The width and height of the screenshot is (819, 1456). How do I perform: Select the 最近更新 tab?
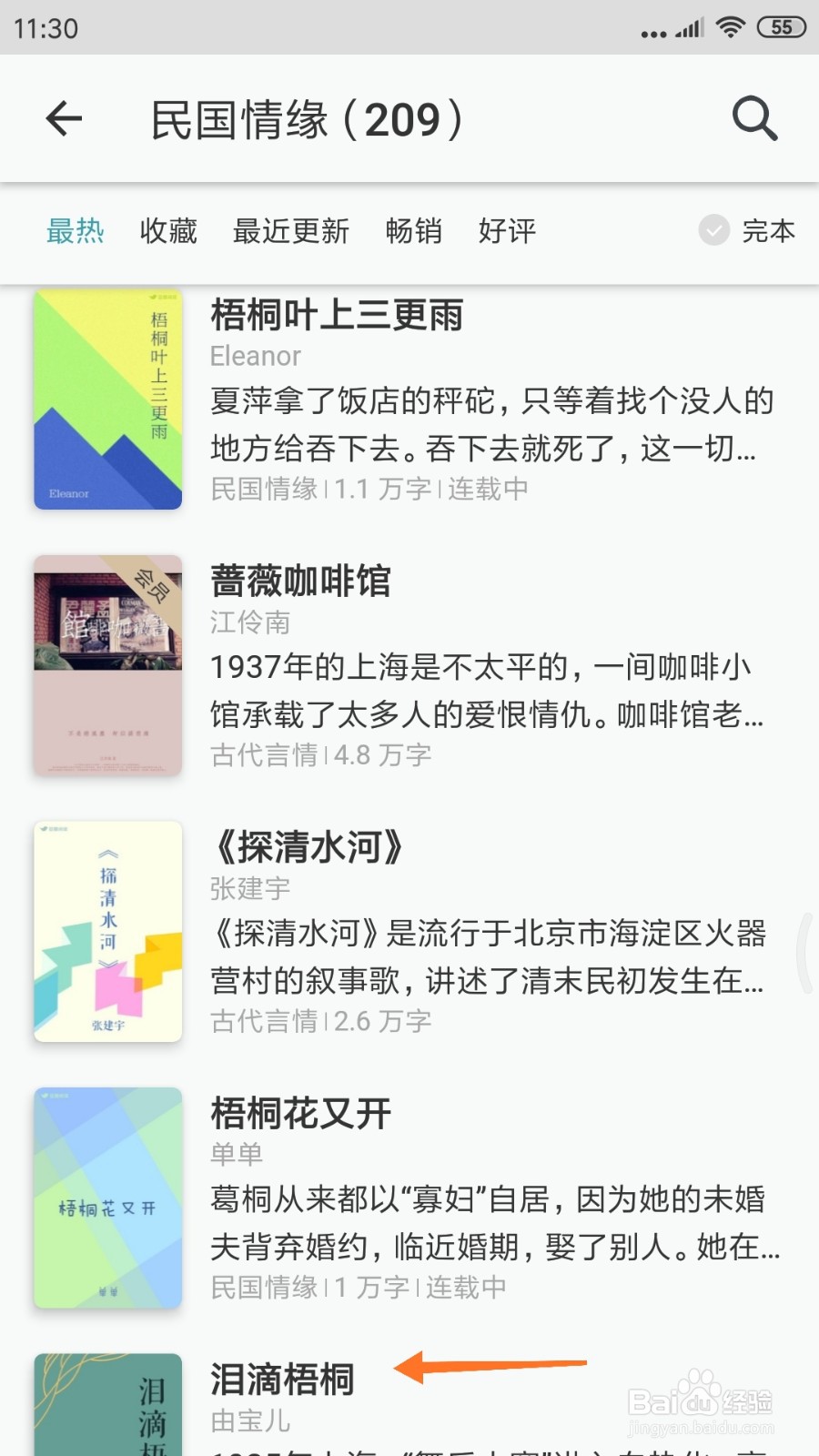pos(292,233)
